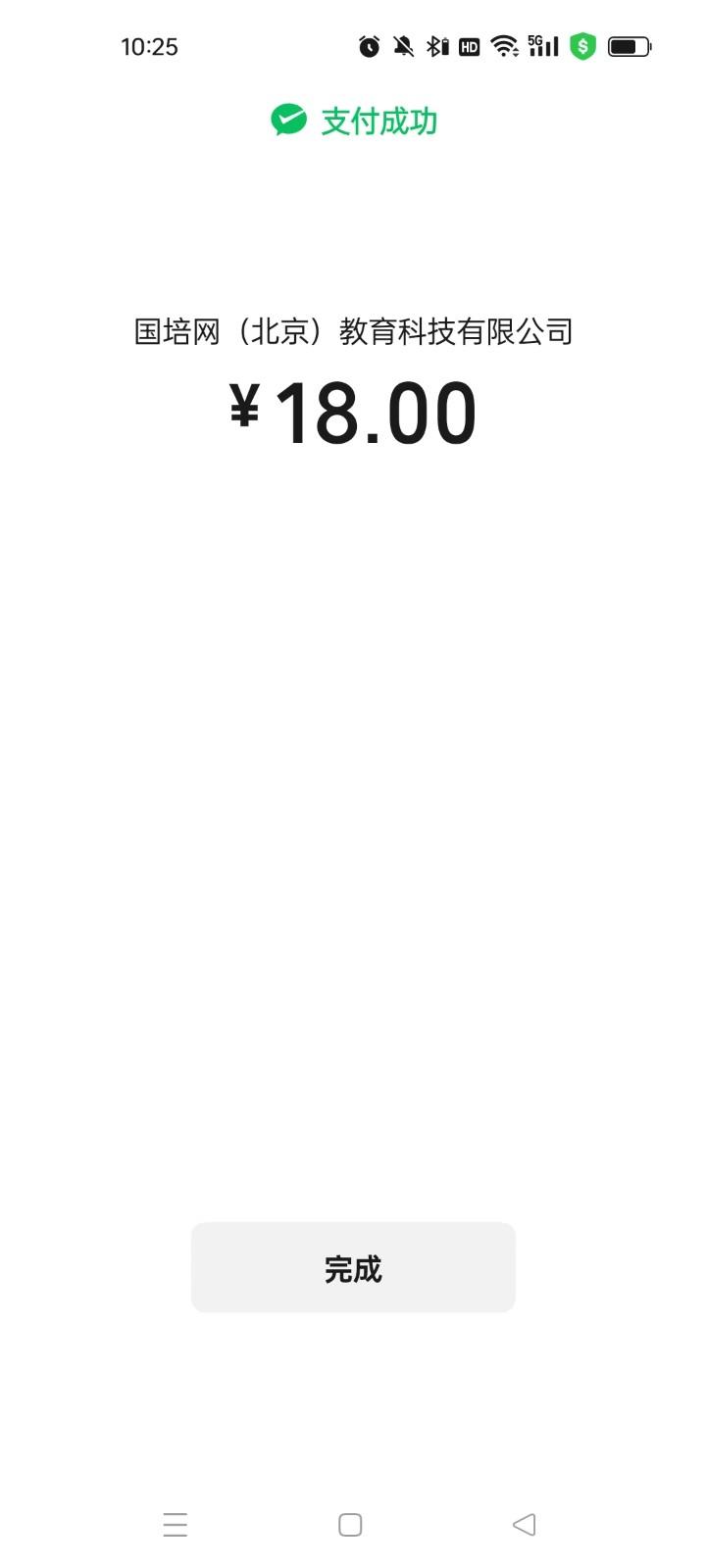
Task: Go to home screen via navigation bar
Action: (x=350, y=1525)
